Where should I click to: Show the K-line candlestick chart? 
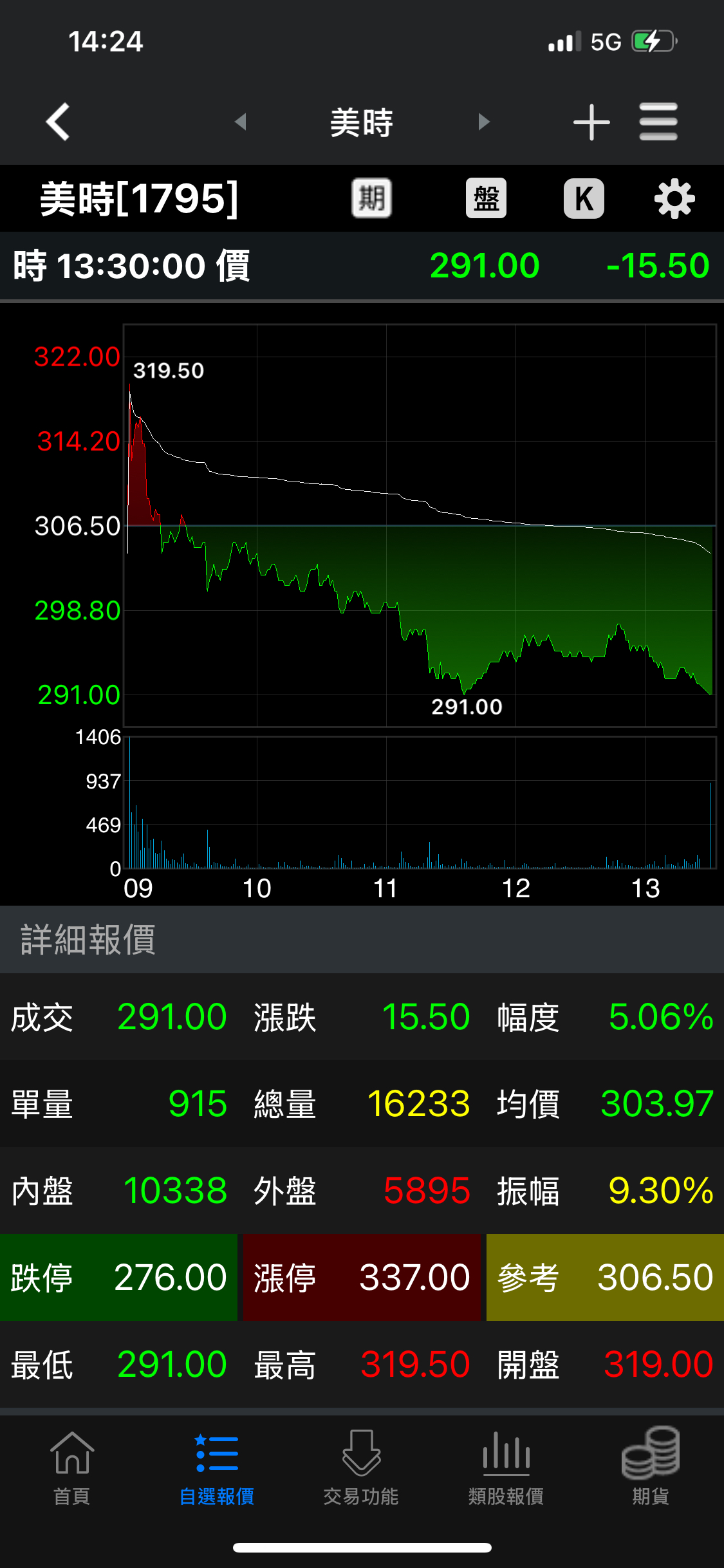tap(584, 198)
